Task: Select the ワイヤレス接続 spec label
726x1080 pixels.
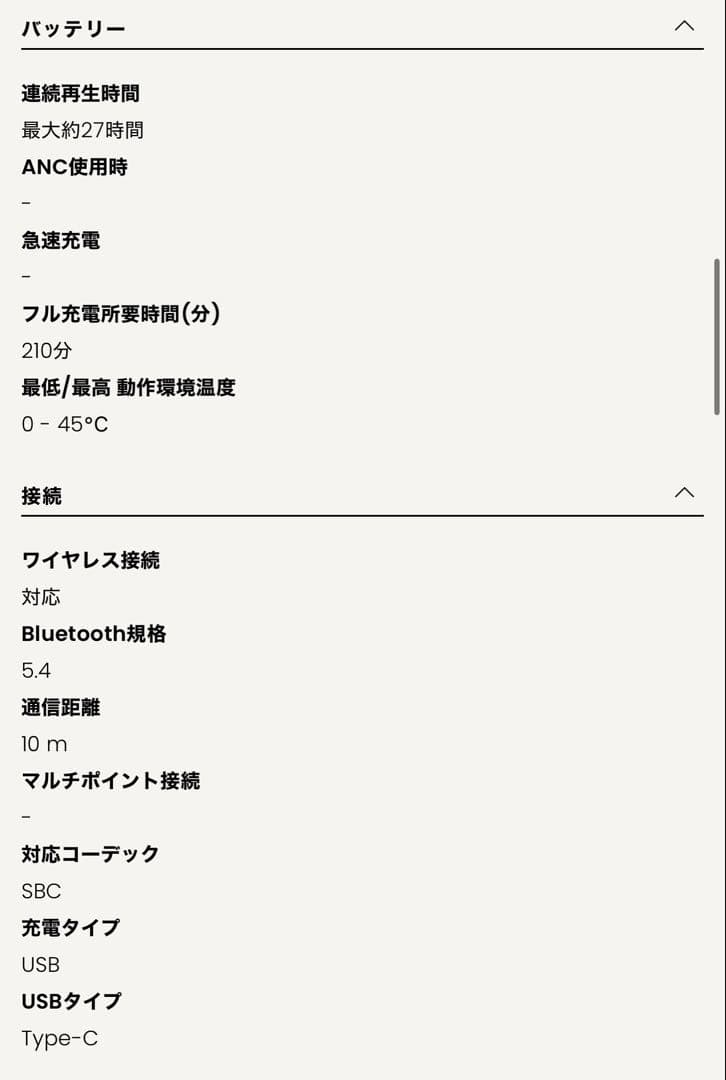Action: click(90, 560)
